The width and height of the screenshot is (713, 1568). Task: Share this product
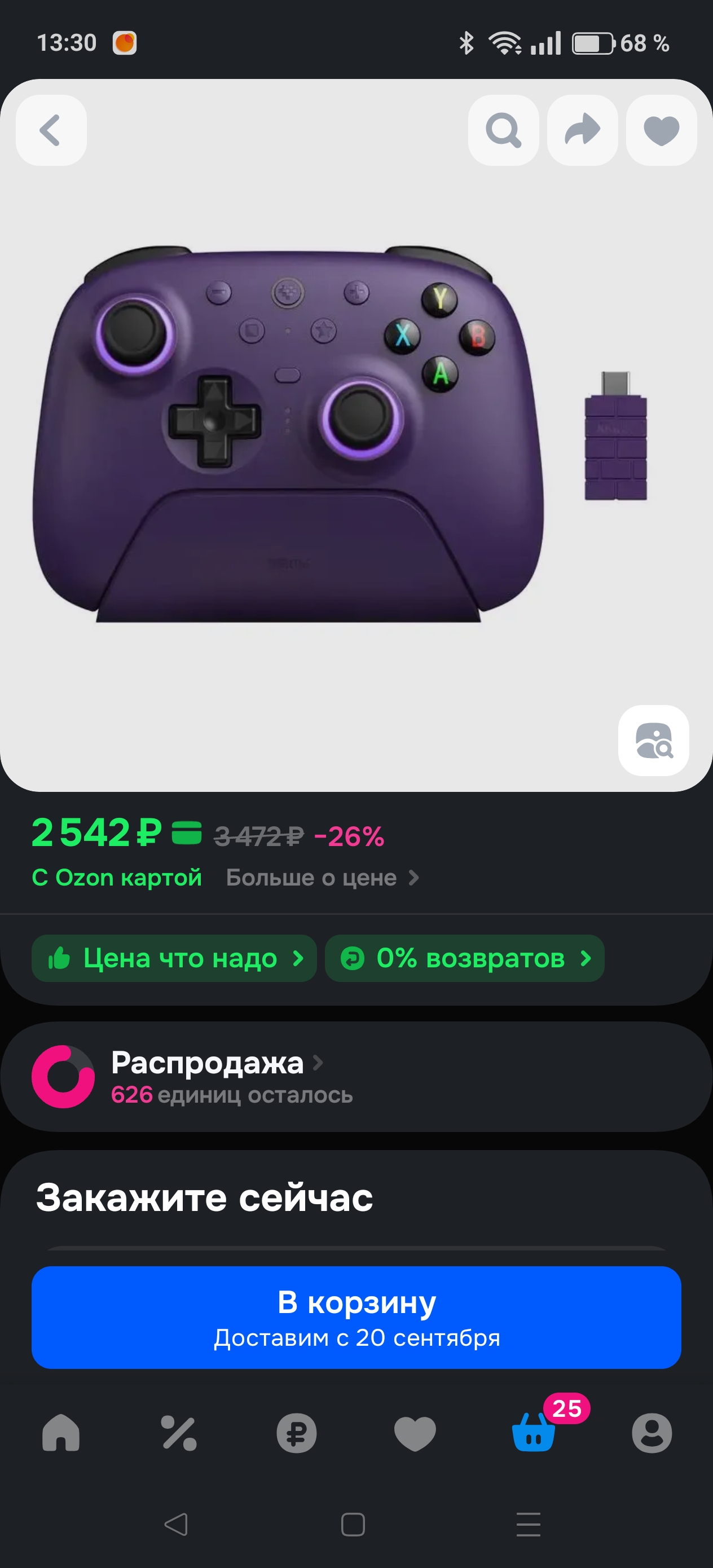tap(582, 130)
